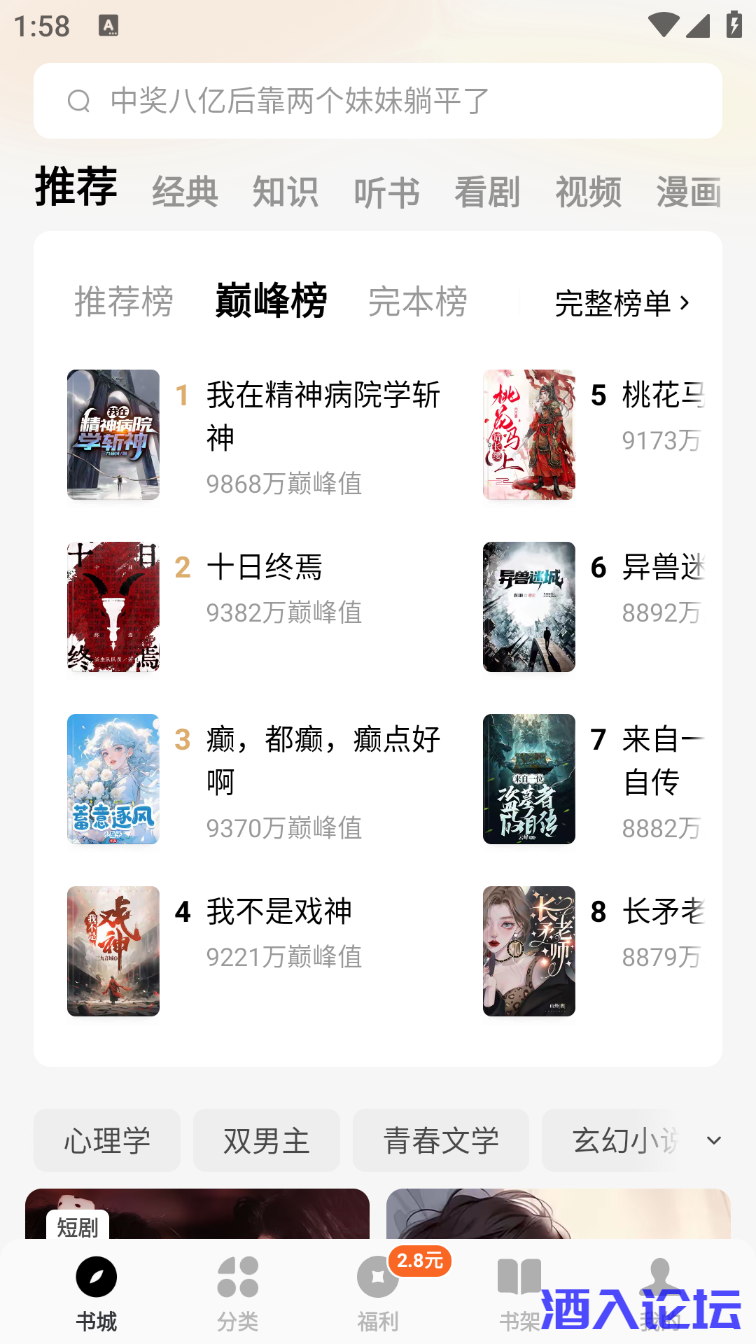756x1344 pixels.
Task: Select the 心理学 category chip
Action: click(x=107, y=1140)
